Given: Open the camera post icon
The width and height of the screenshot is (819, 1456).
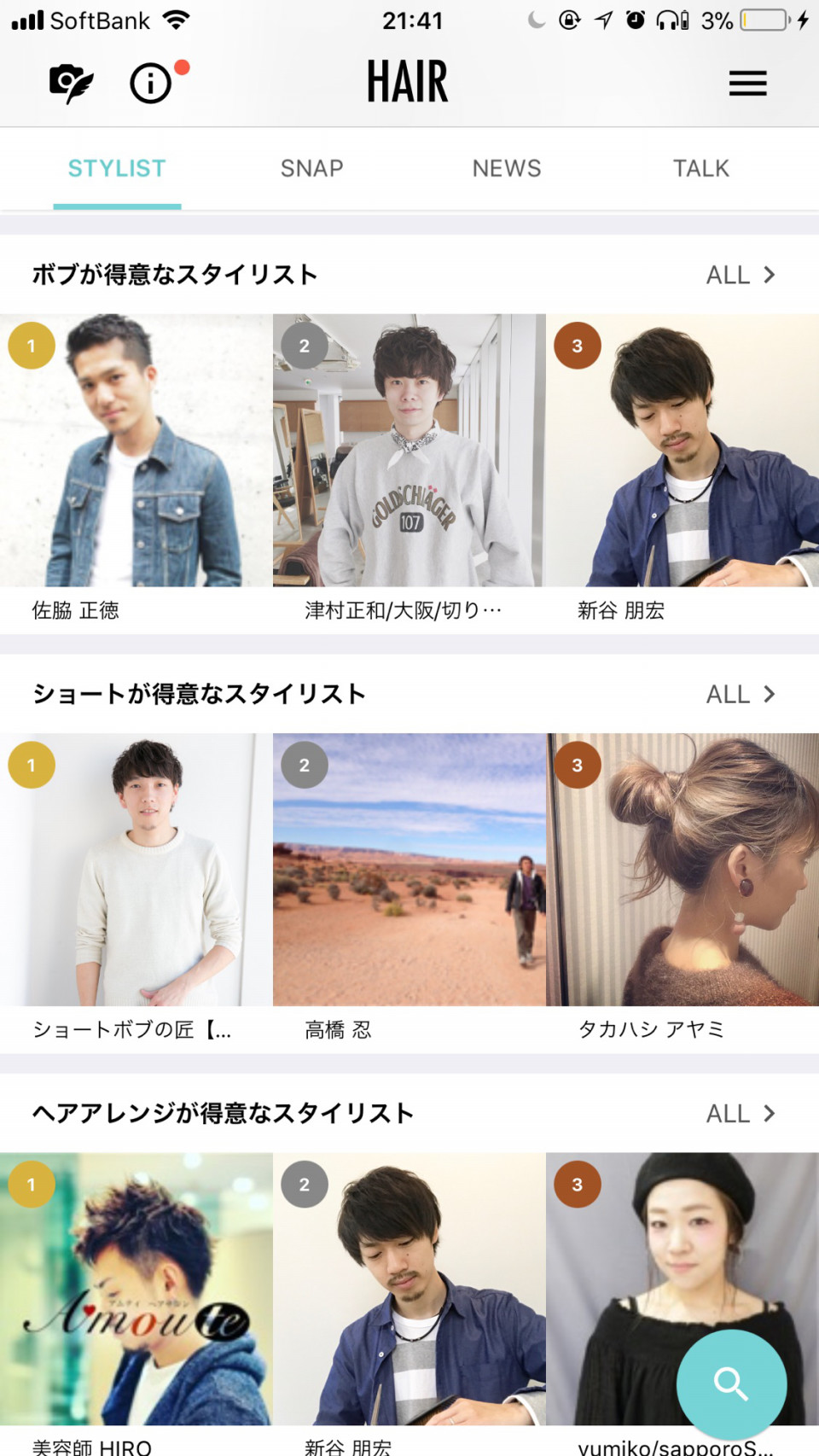Looking at the screenshot, I should click(71, 84).
